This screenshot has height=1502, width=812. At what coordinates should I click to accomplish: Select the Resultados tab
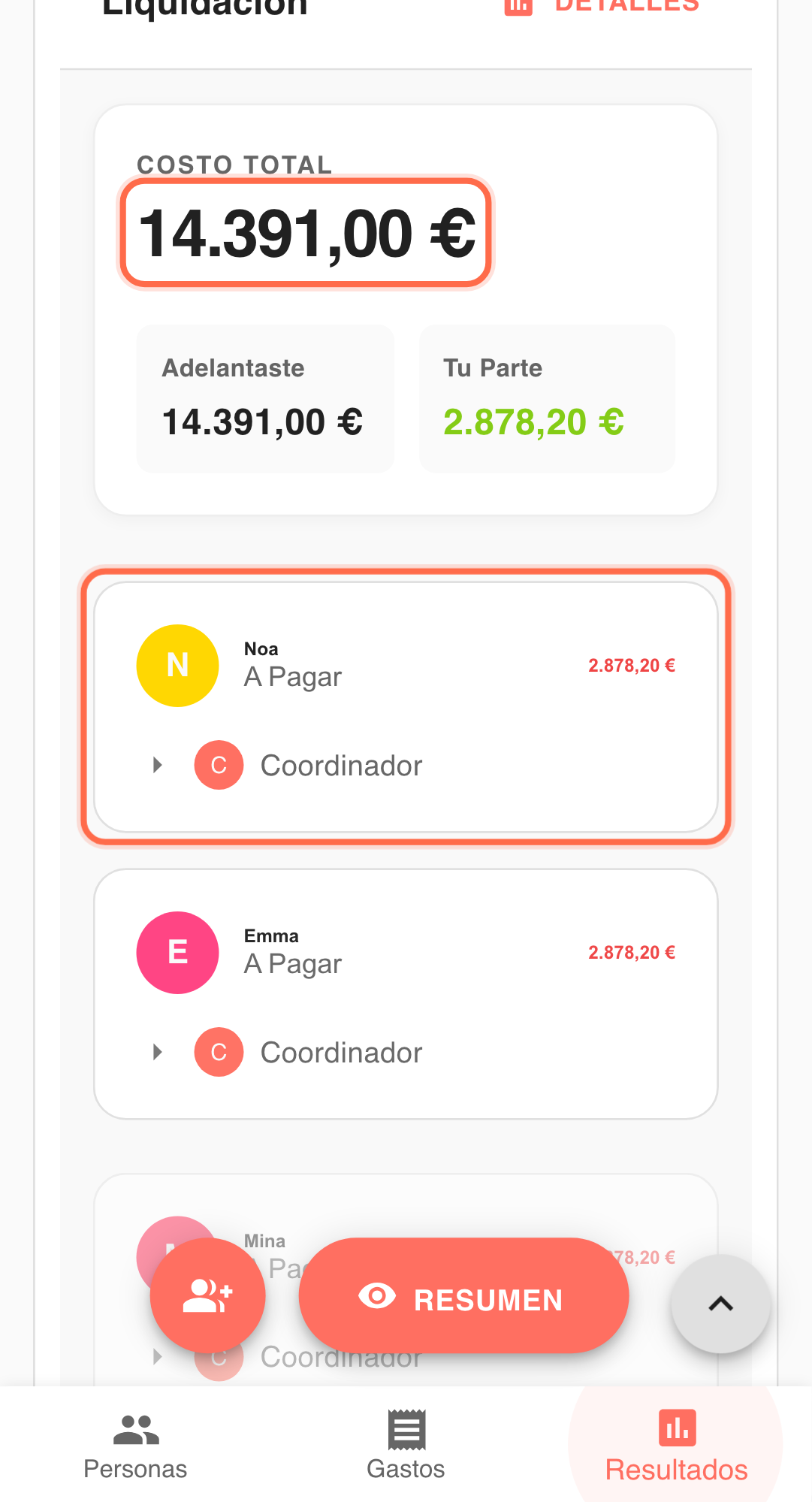(676, 1446)
